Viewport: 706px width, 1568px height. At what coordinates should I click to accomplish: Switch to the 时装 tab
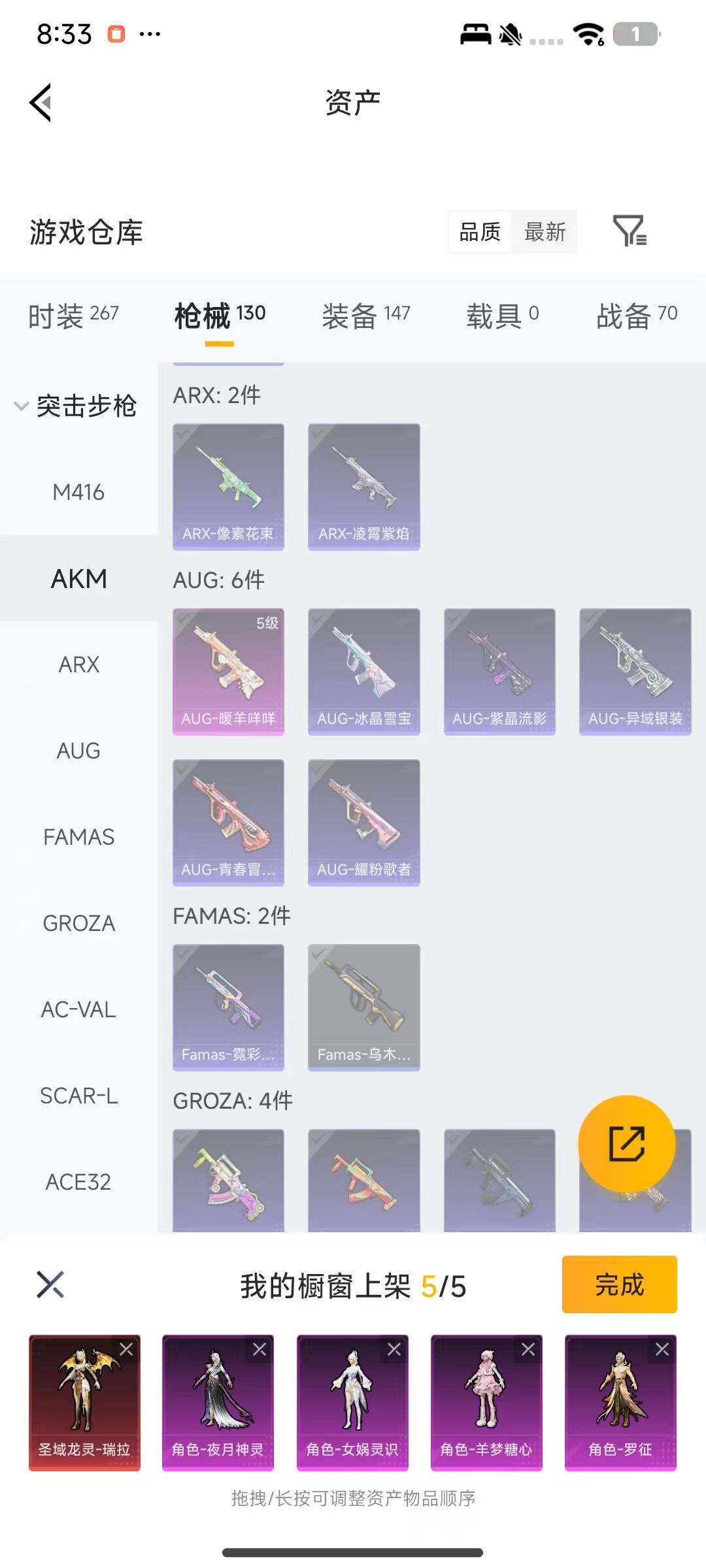[x=73, y=315]
